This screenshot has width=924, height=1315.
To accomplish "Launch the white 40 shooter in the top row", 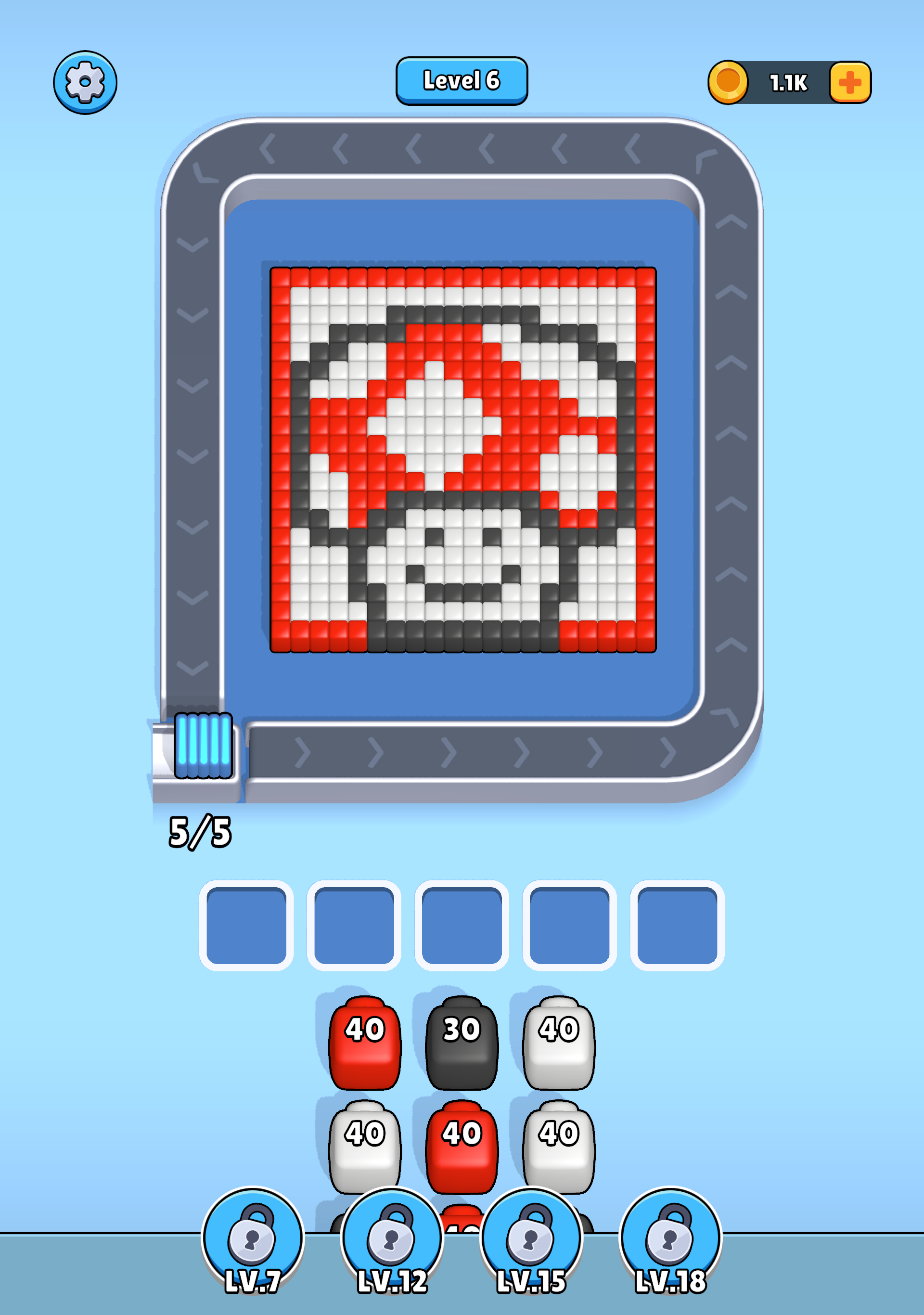I will [559, 1043].
